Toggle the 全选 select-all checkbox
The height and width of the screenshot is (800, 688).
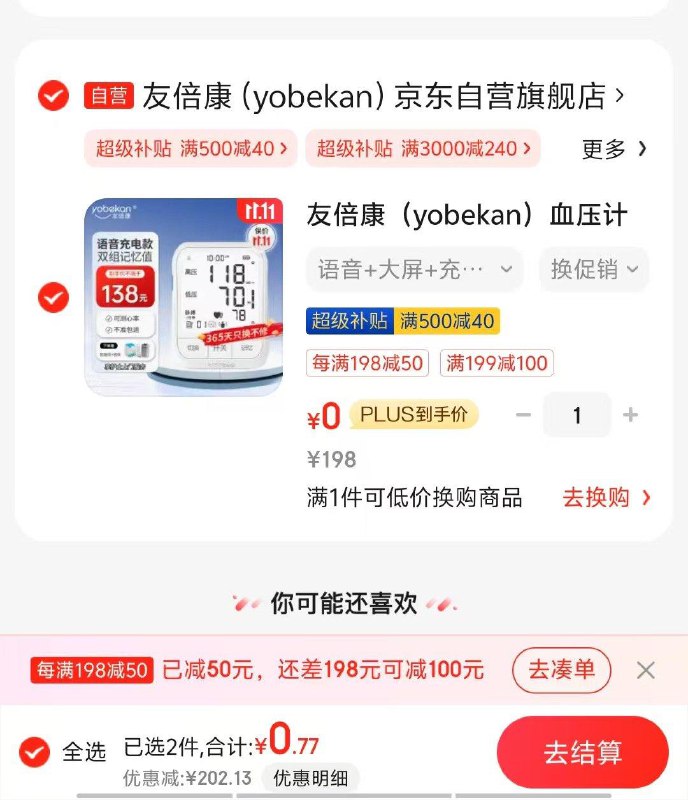(36, 752)
